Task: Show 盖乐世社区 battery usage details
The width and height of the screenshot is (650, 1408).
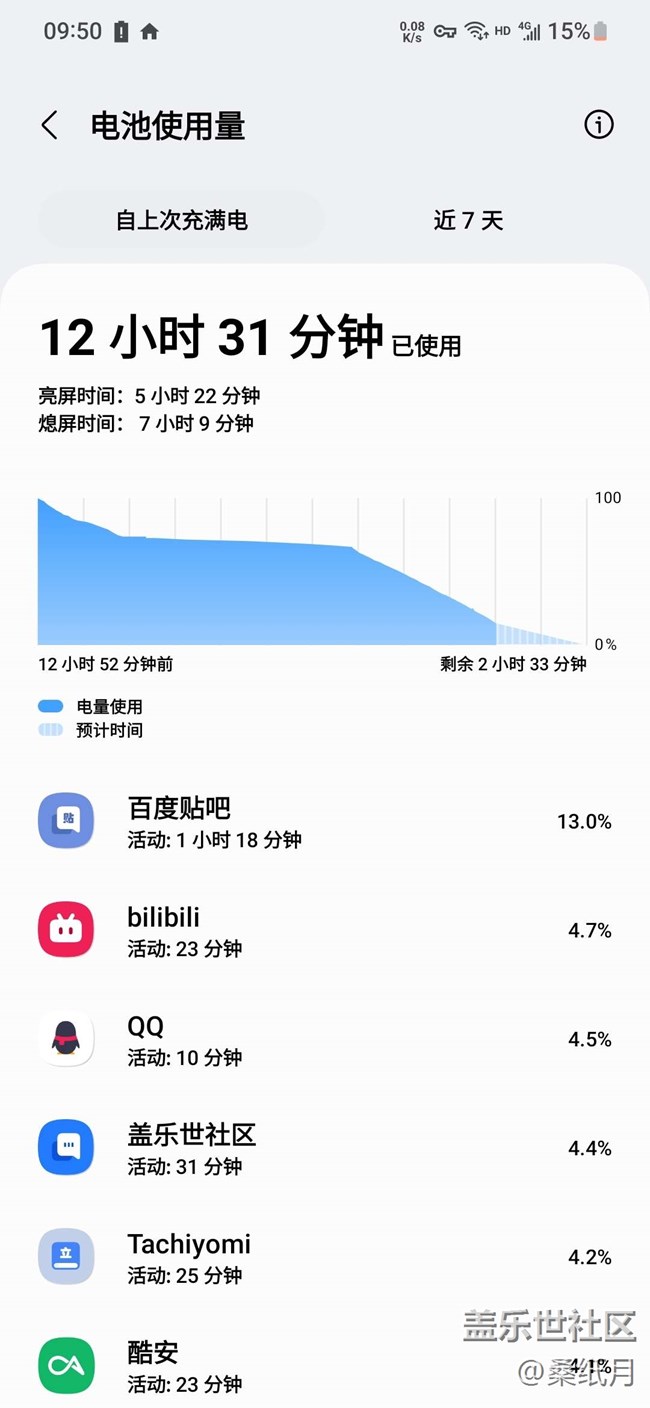Action: pyautogui.click(x=324, y=1149)
